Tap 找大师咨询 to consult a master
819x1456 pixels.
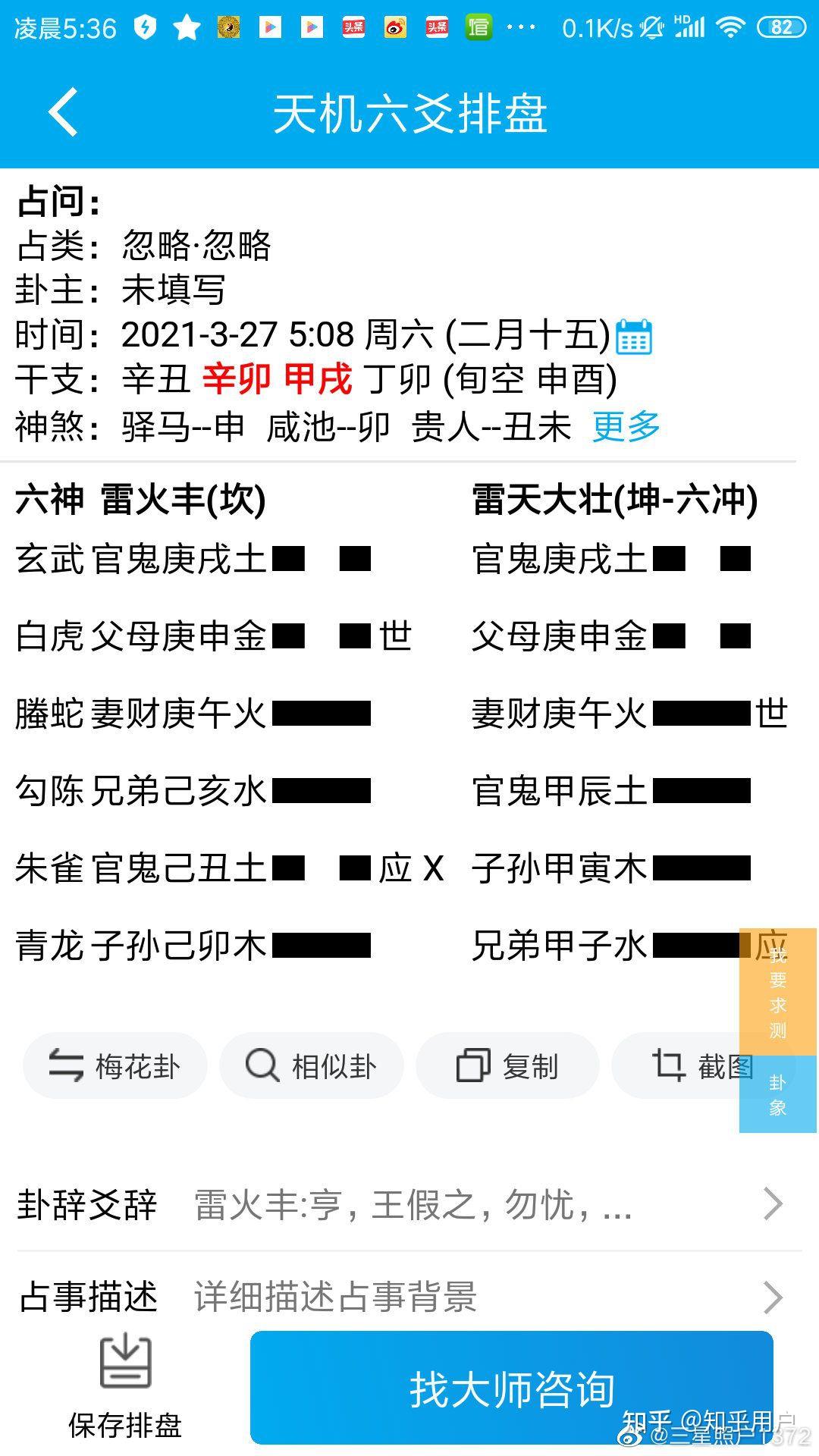coord(512,1388)
